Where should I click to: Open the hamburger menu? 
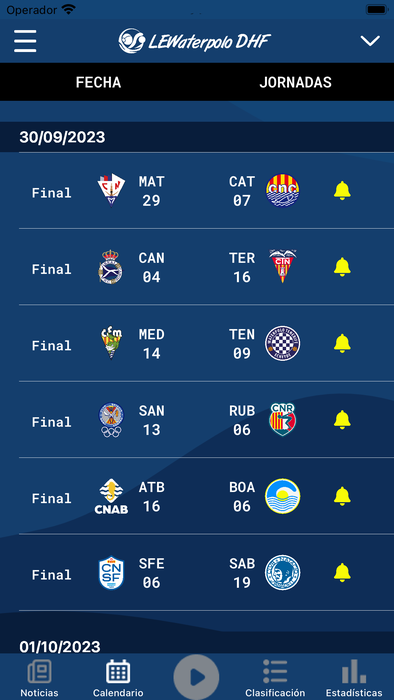[x=25, y=41]
